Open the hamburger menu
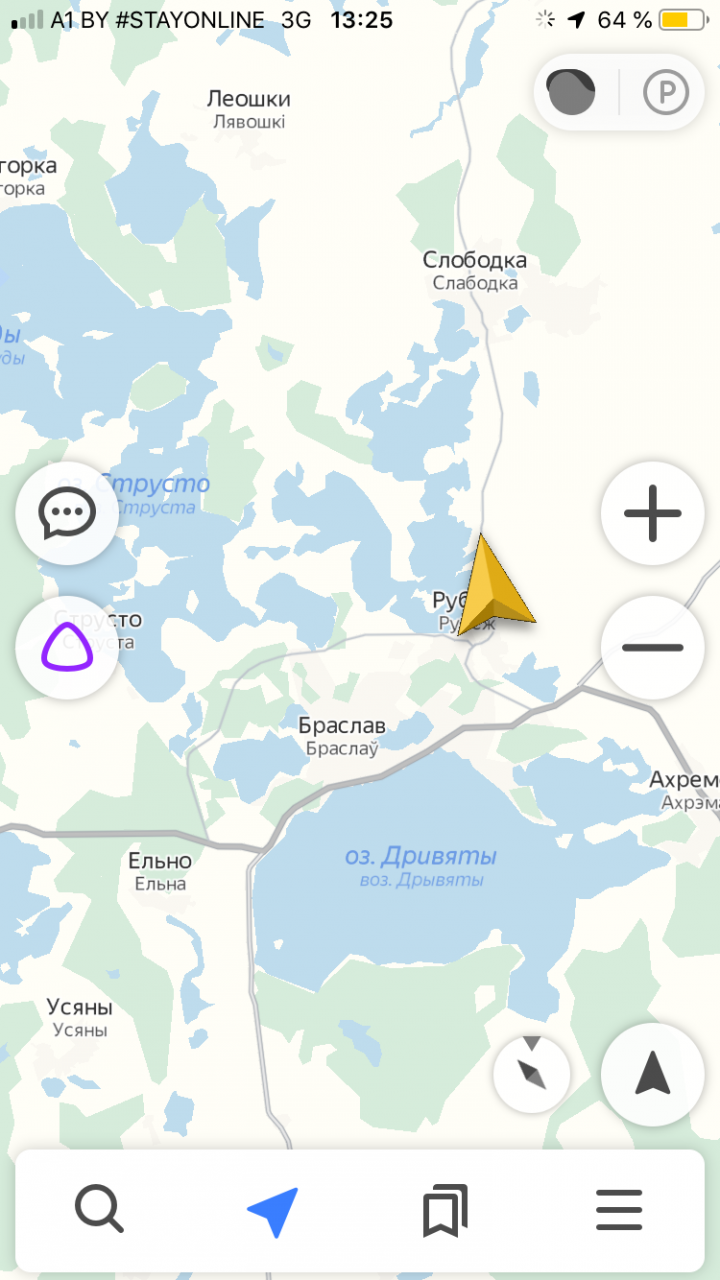 [x=619, y=1210]
